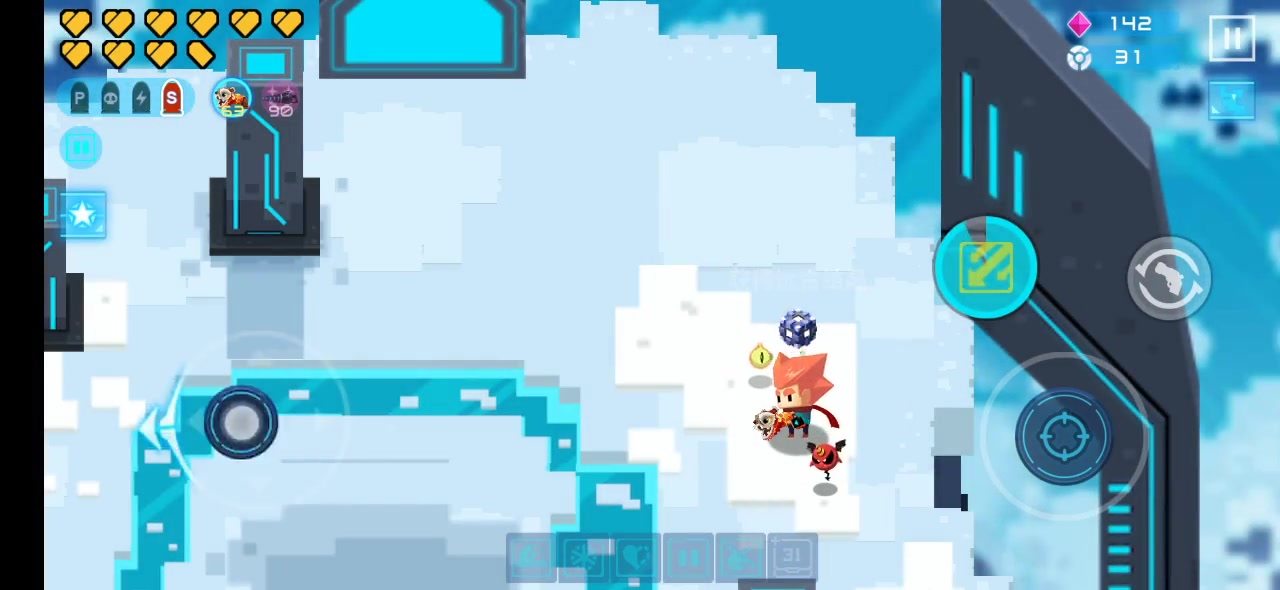This screenshot has width=1280, height=590.
Task: Touch the virtual movement joystick
Action: click(x=241, y=422)
